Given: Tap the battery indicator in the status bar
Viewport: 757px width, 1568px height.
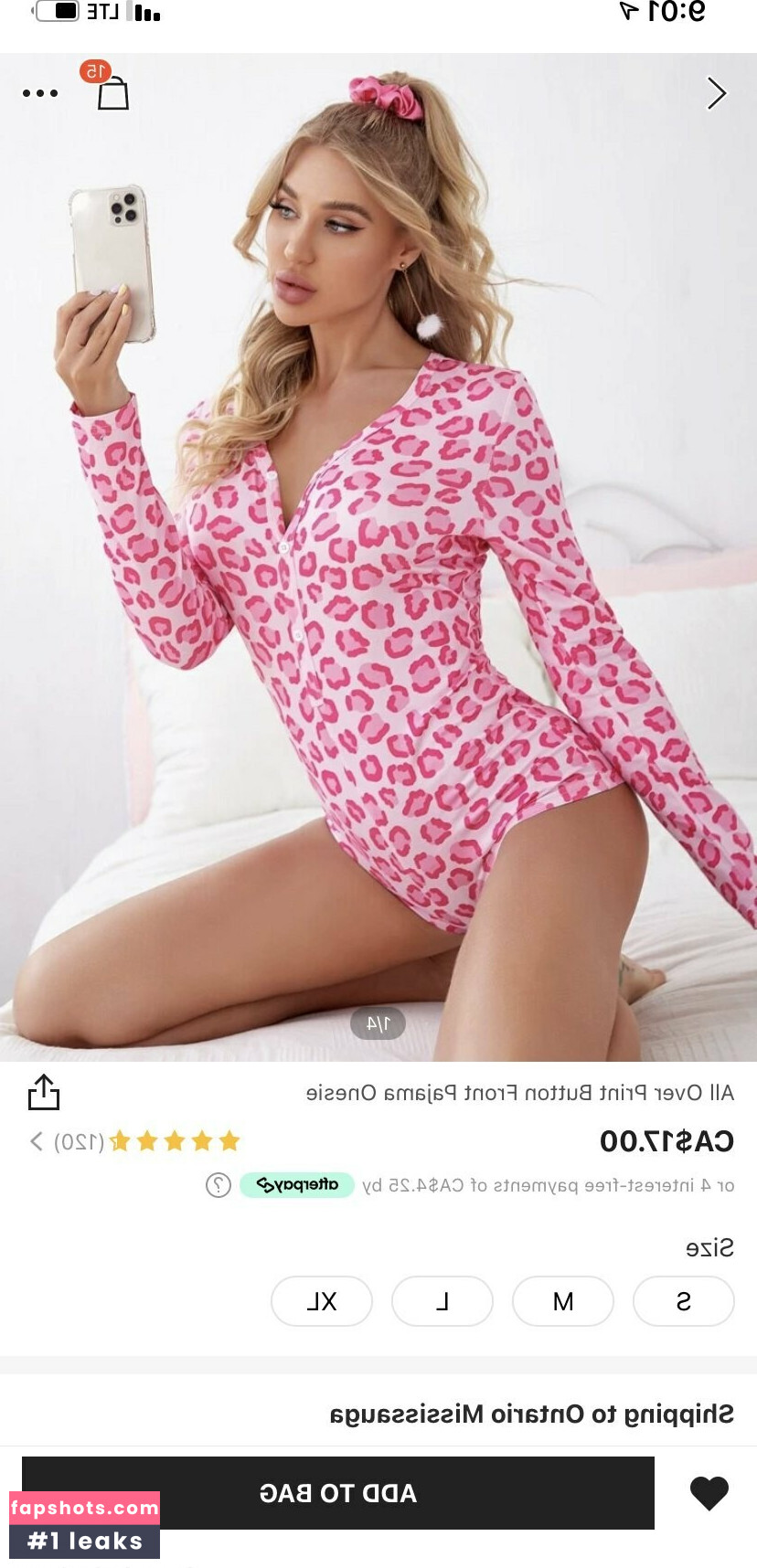Looking at the screenshot, I should 58,13.
